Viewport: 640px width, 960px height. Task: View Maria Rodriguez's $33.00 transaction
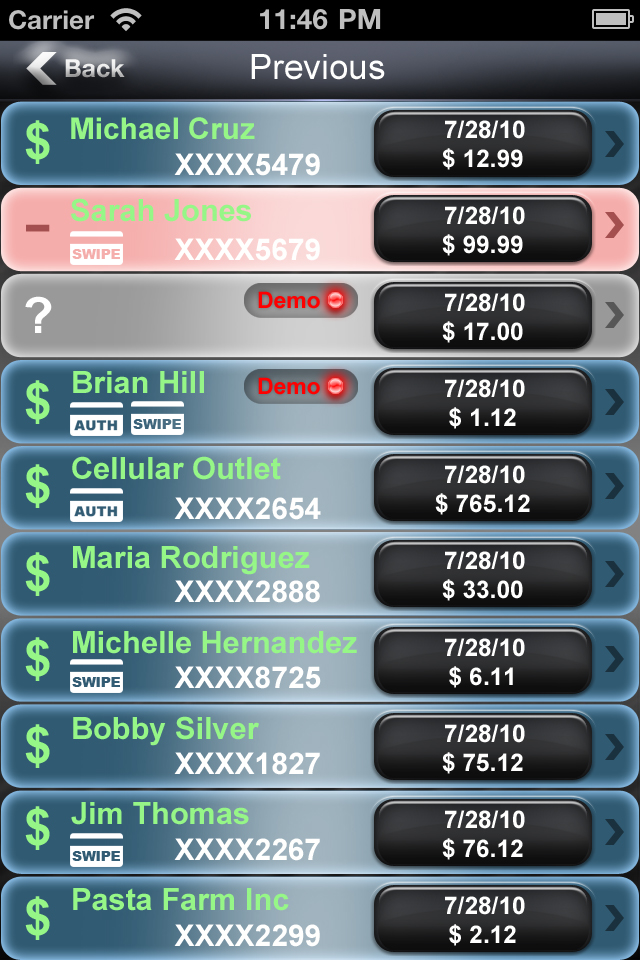[x=320, y=574]
